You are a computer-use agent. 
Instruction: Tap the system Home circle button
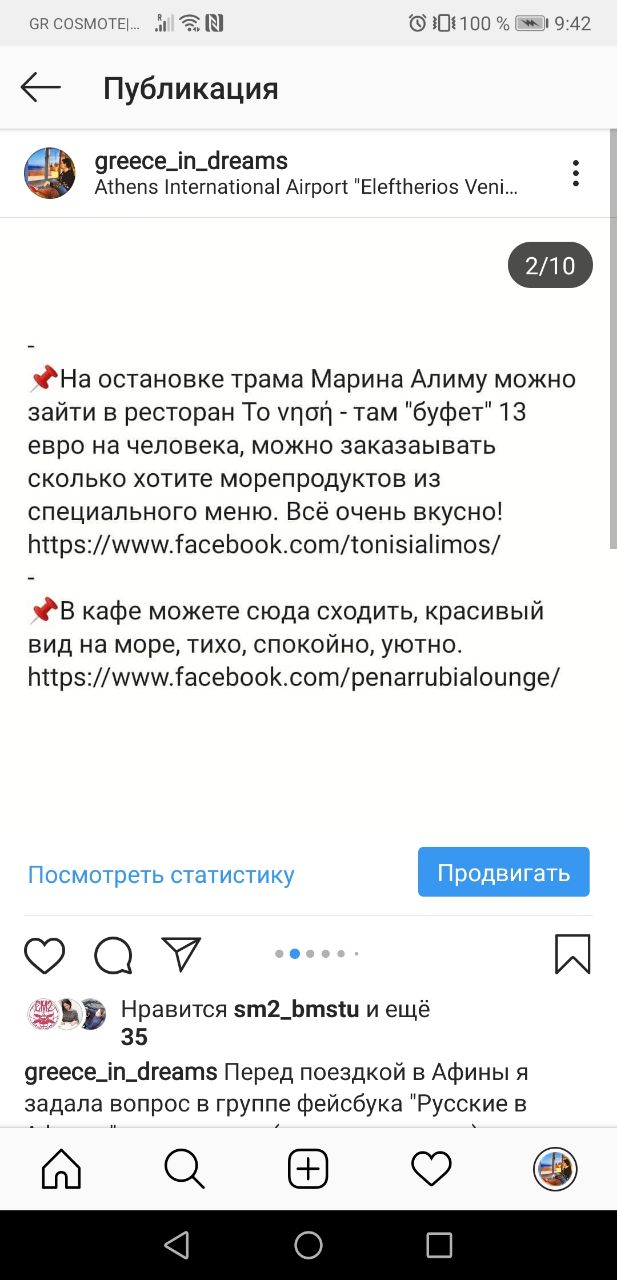pos(308,1245)
